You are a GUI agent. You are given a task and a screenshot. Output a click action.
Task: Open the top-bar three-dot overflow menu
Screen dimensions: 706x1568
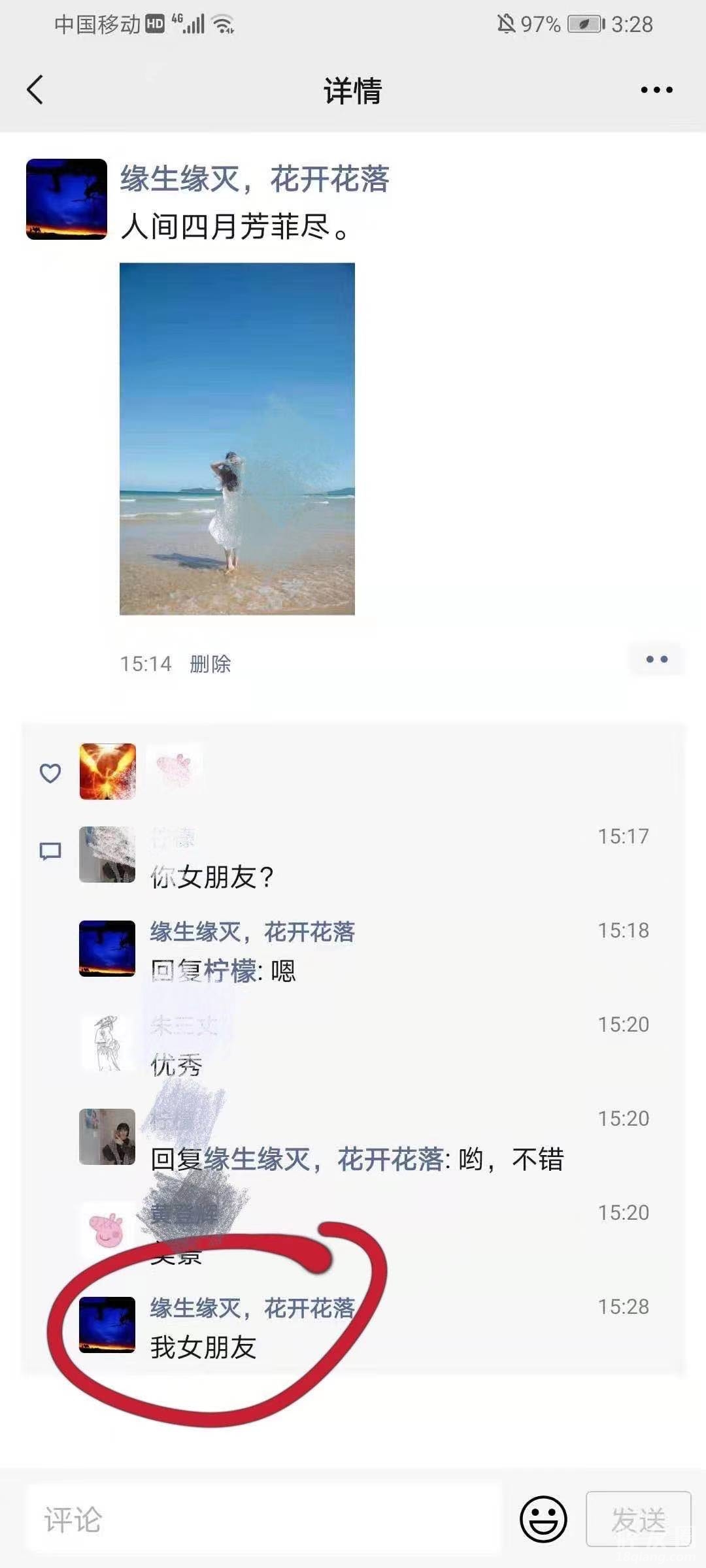click(656, 90)
